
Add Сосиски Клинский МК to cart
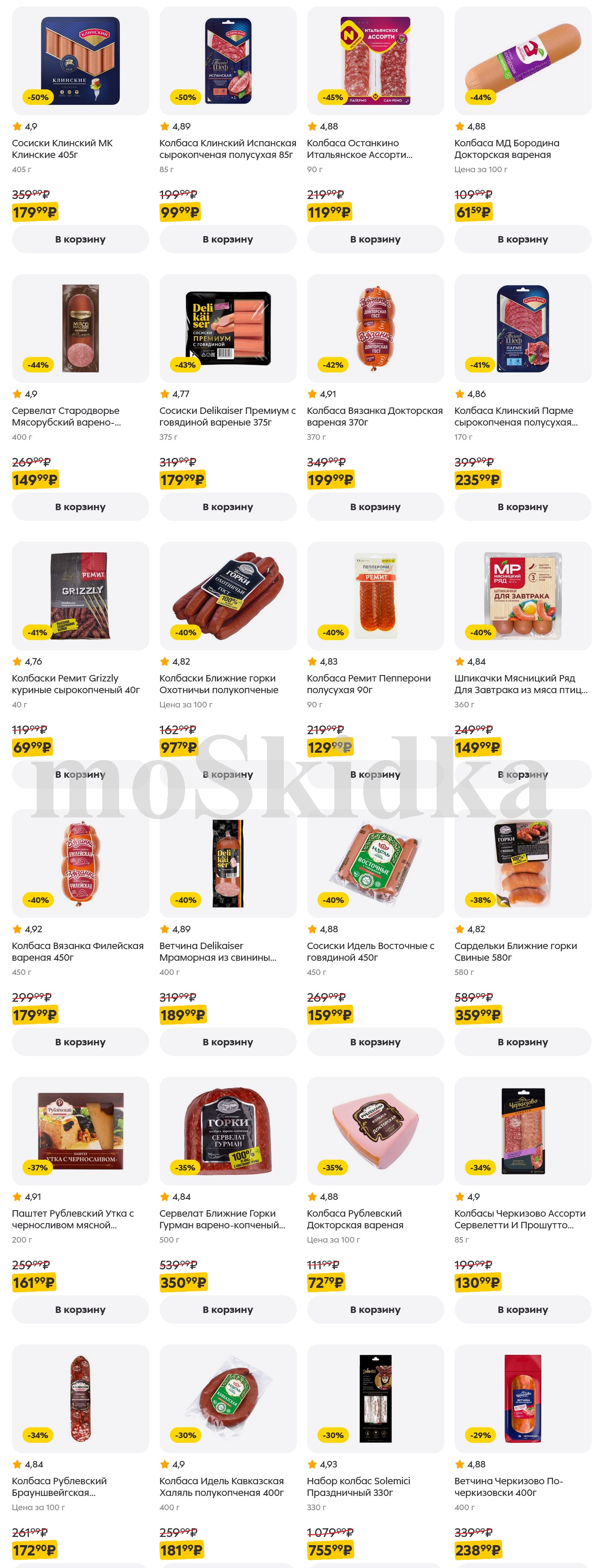click(x=80, y=239)
